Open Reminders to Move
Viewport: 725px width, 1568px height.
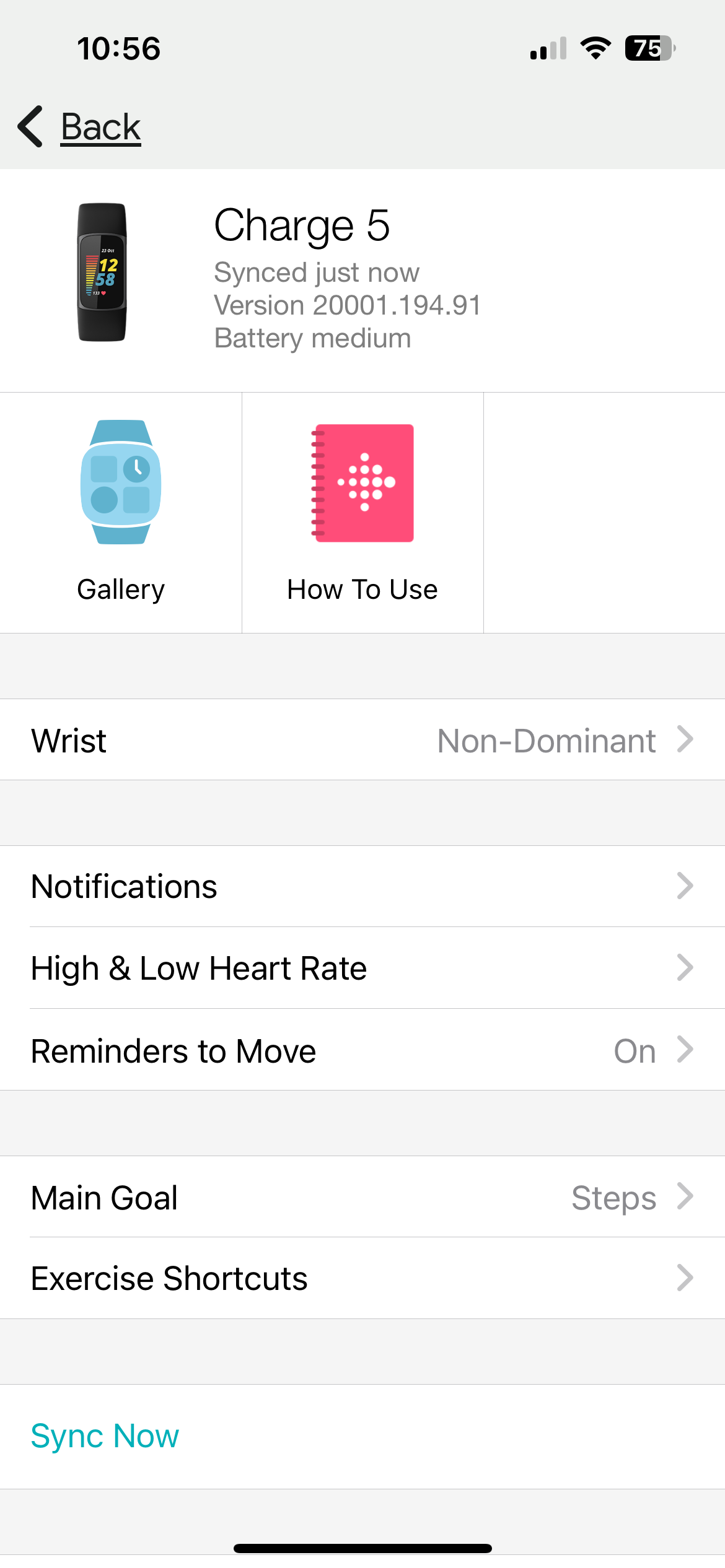coord(362,1050)
